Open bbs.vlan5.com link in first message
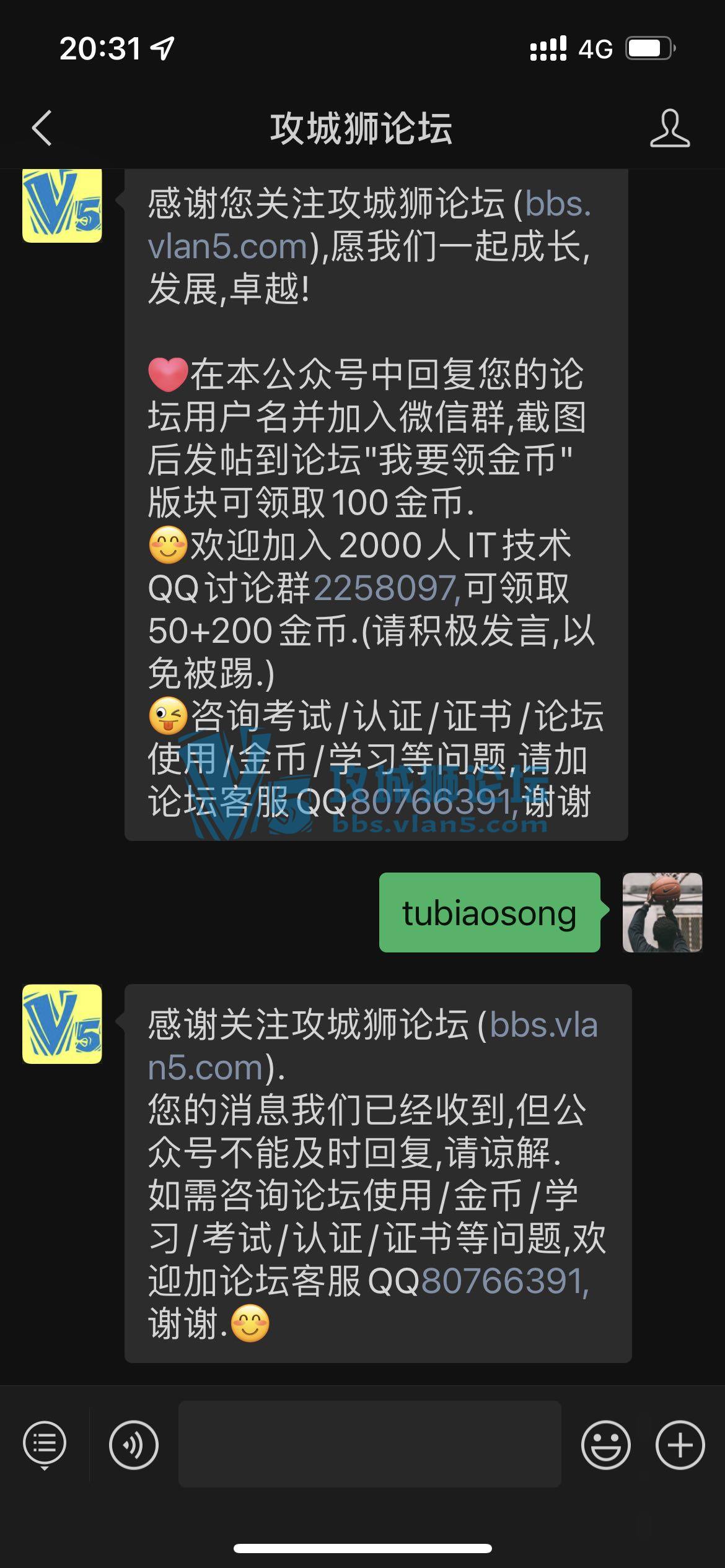This screenshot has width=725, height=1568. click(228, 246)
